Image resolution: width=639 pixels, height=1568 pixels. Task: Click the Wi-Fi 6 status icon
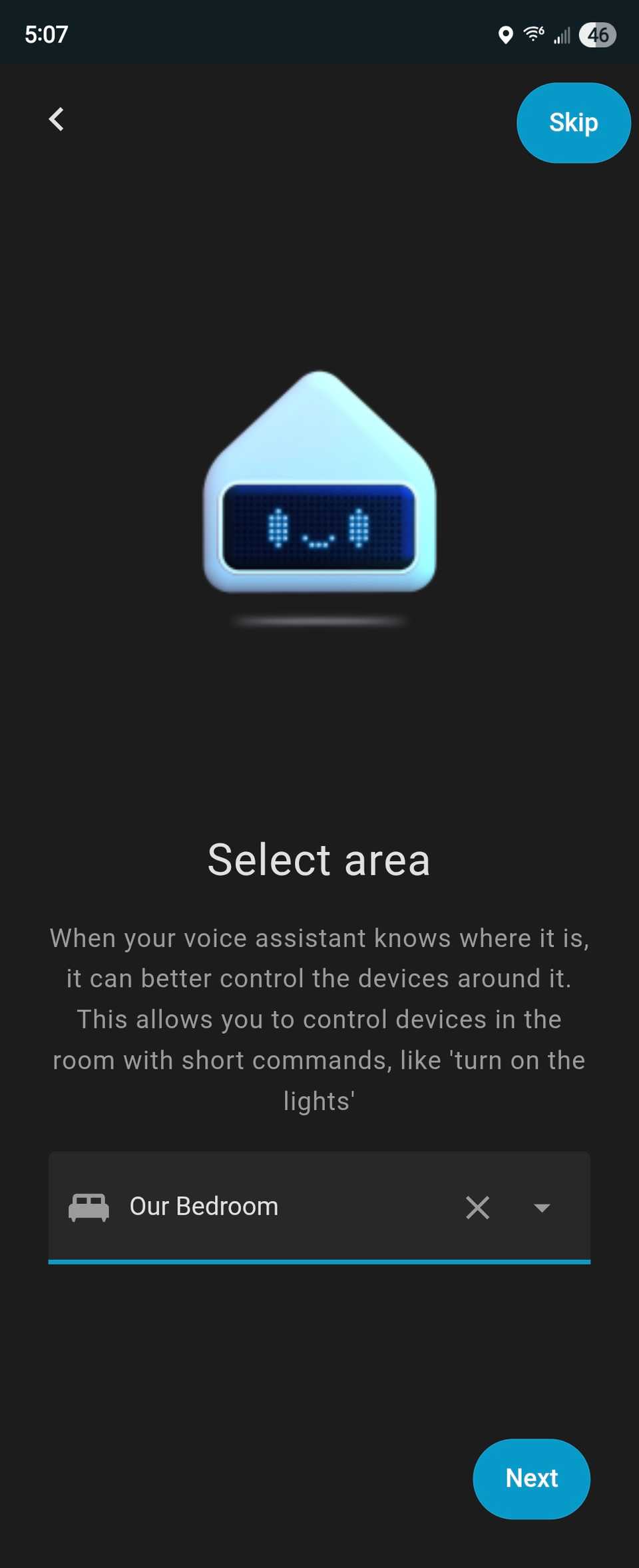[x=534, y=35]
